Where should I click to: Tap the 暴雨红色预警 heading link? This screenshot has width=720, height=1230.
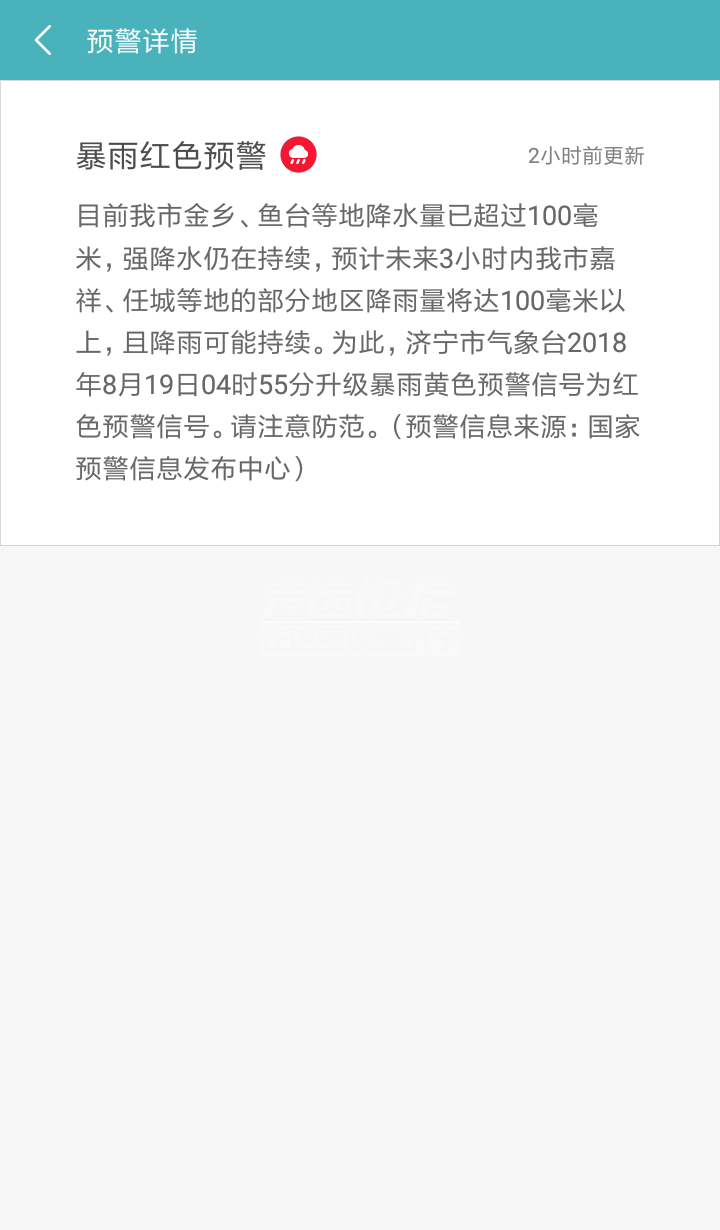coord(168,154)
